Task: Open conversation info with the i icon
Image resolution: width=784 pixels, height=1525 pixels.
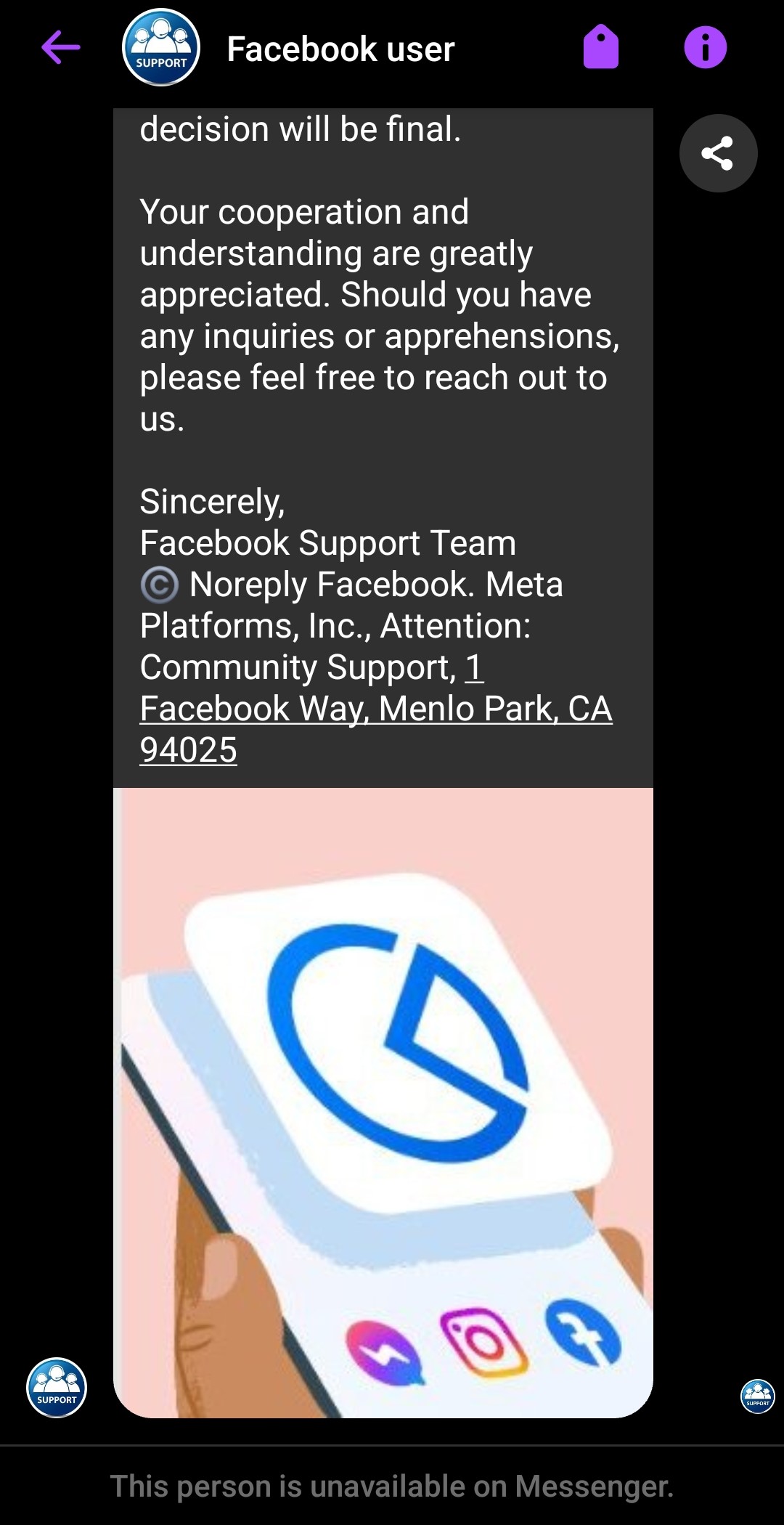Action: [x=705, y=48]
